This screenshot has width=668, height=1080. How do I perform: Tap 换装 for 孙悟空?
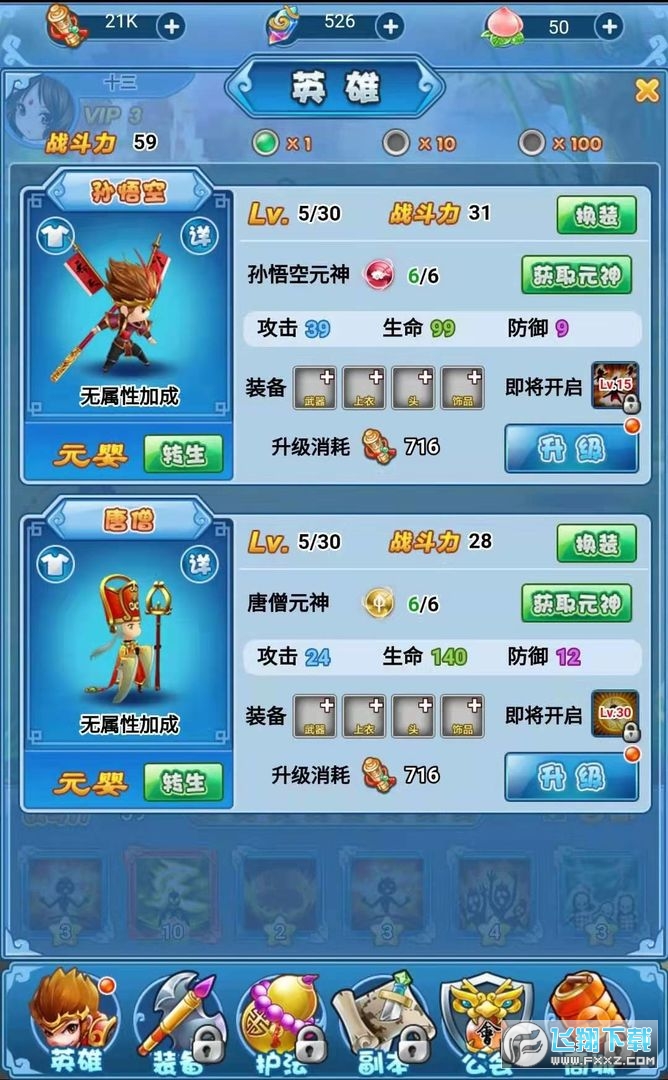(596, 215)
